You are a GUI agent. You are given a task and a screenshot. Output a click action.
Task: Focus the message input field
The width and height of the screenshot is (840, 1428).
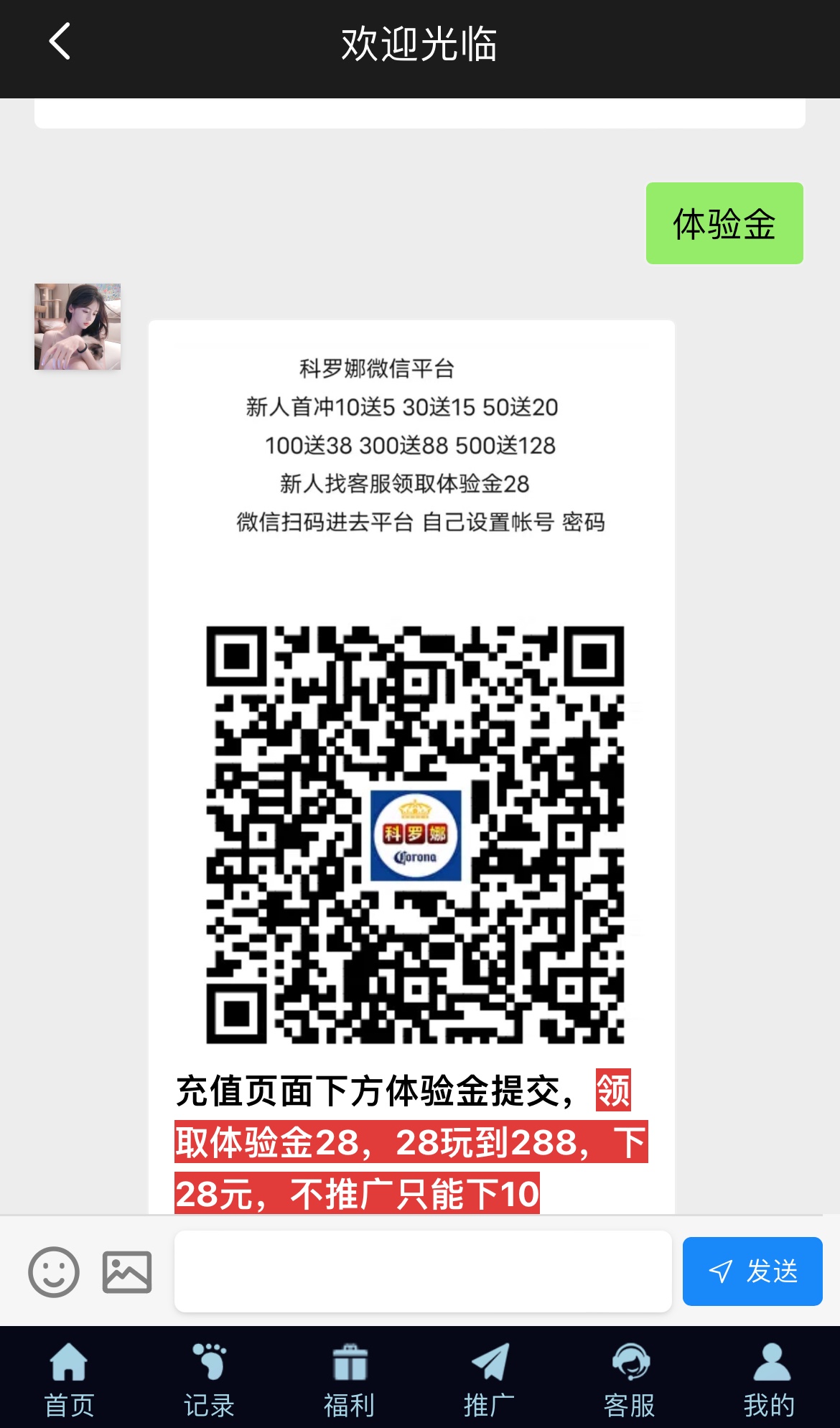click(x=423, y=1271)
